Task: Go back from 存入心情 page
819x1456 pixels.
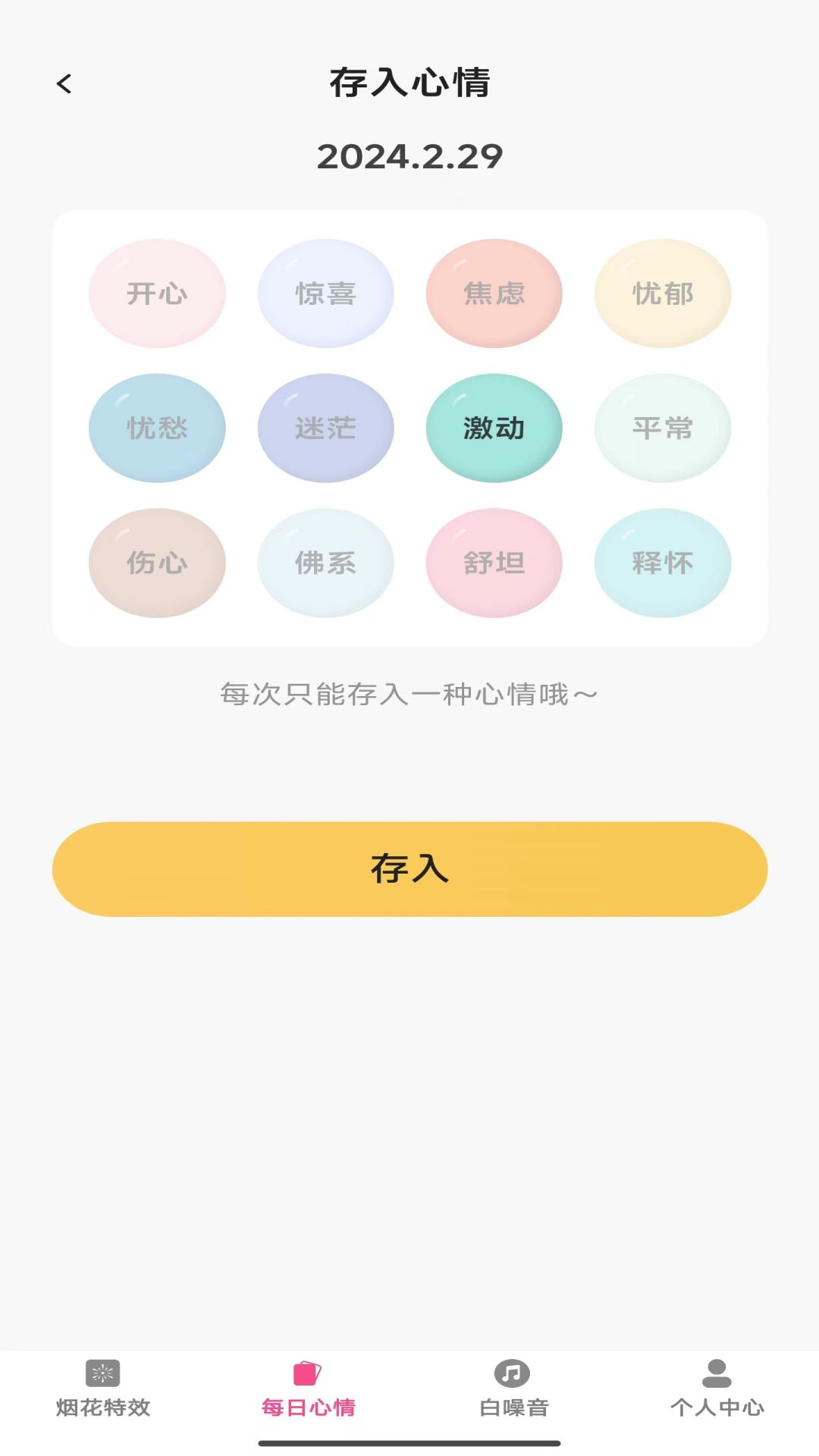Action: click(64, 83)
